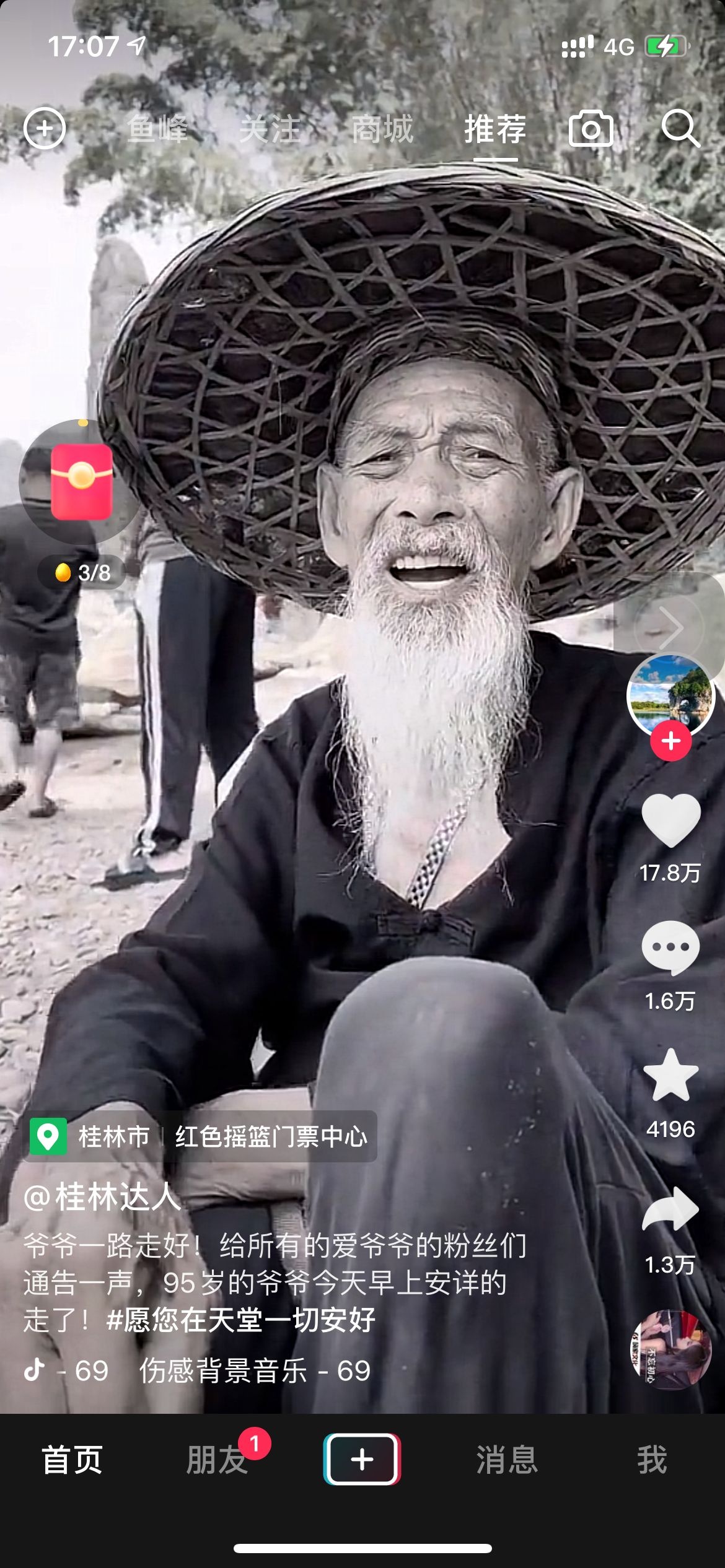
Task: Open the @桂林达人 username
Action: point(102,1196)
